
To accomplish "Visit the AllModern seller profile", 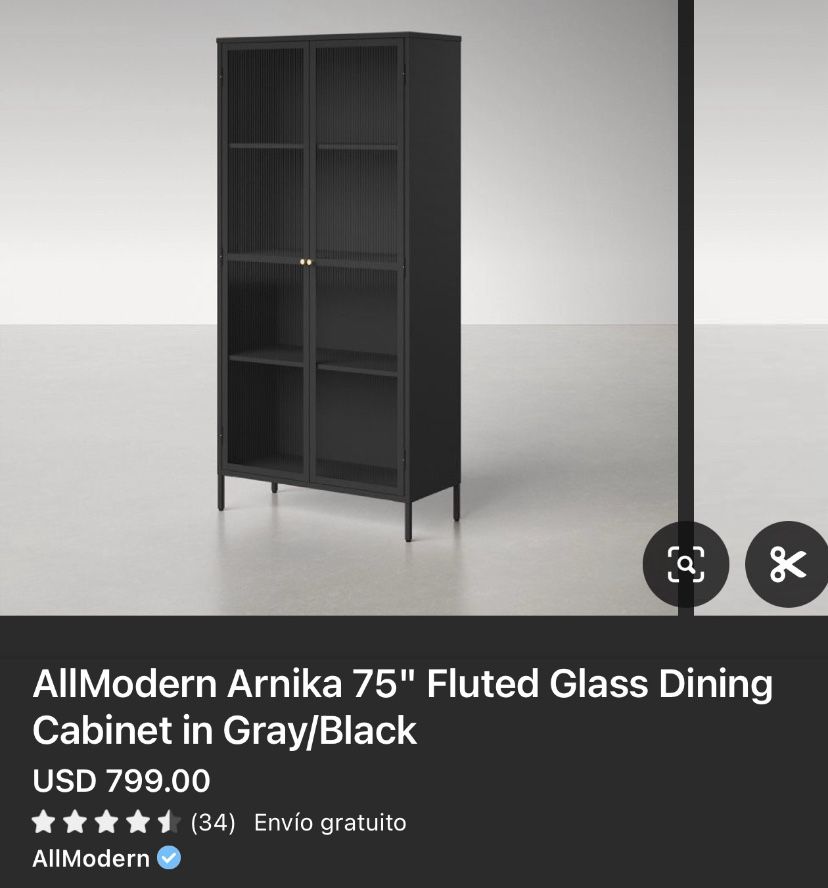I will [92, 858].
